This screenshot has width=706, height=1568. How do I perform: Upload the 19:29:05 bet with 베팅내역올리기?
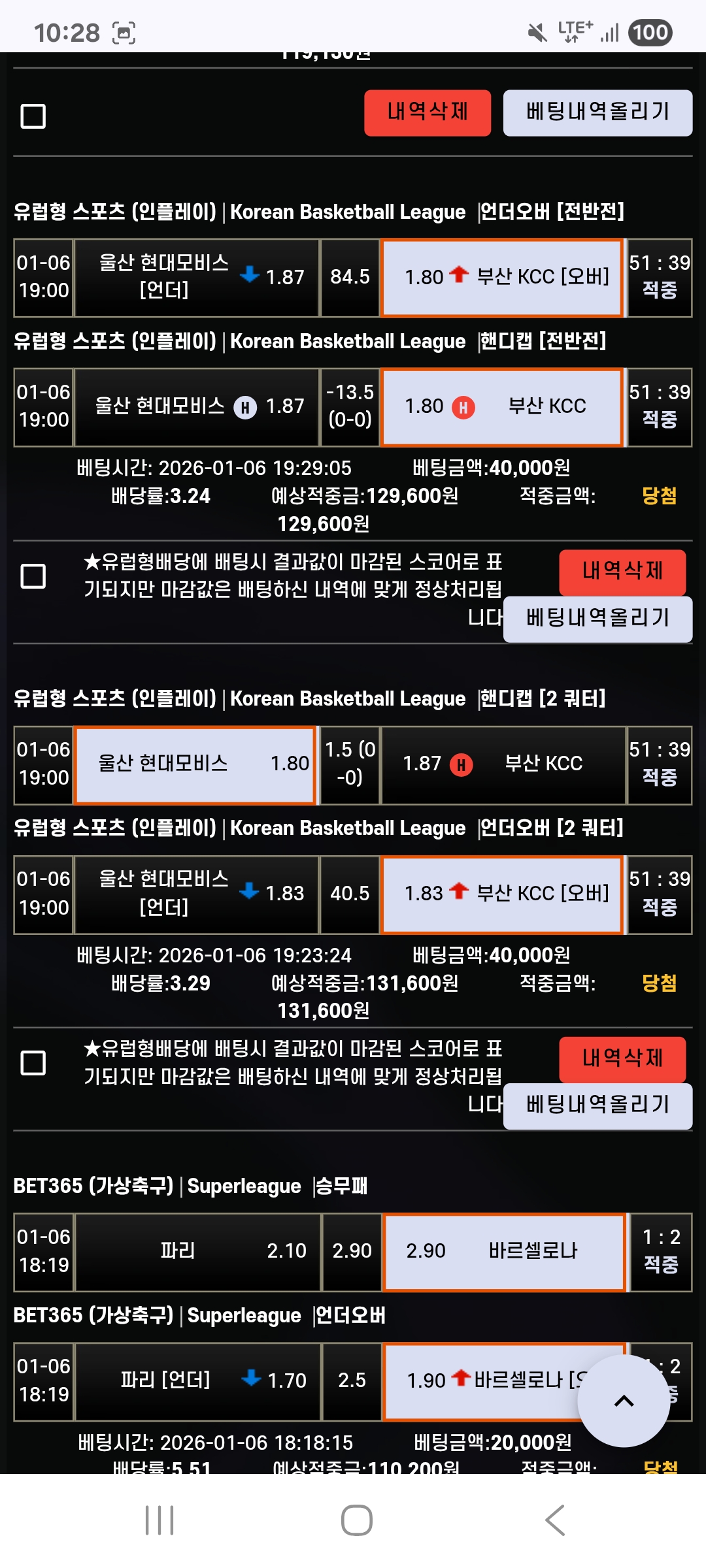(x=597, y=618)
